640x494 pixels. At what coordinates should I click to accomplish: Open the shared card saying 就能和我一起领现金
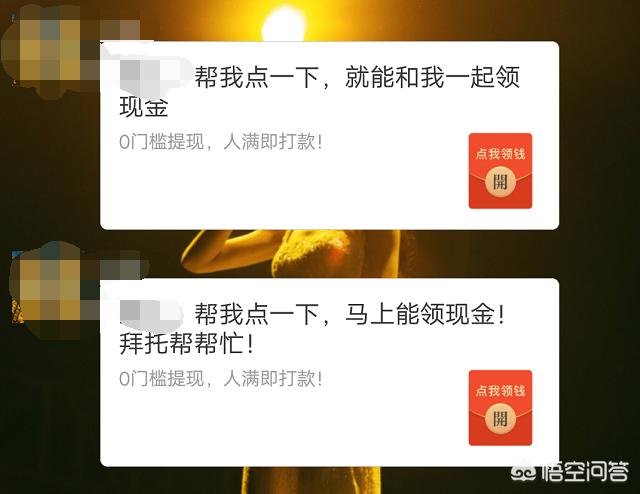coord(329,135)
